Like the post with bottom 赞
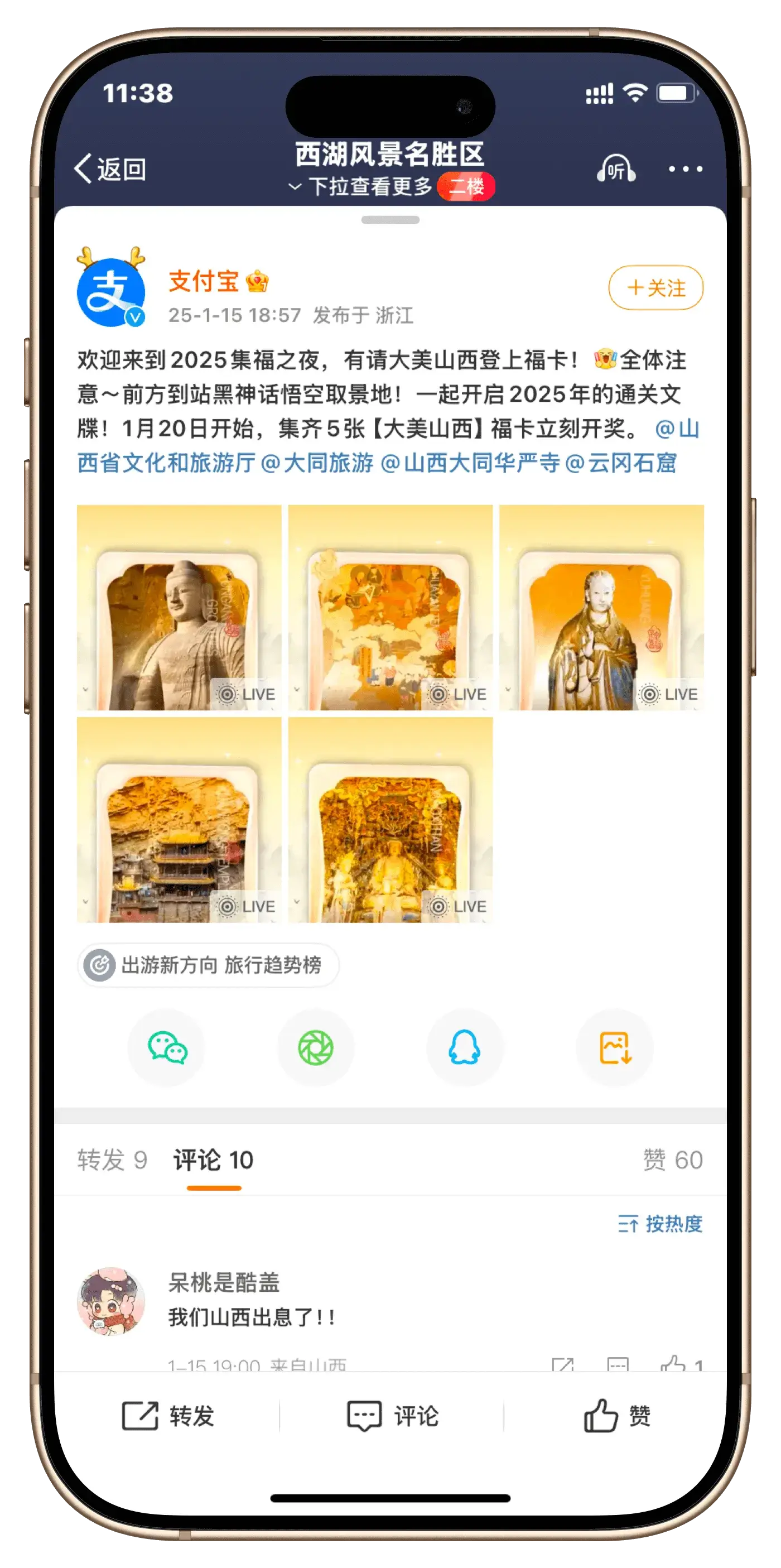This screenshot has height=1568, width=781. (x=616, y=1416)
